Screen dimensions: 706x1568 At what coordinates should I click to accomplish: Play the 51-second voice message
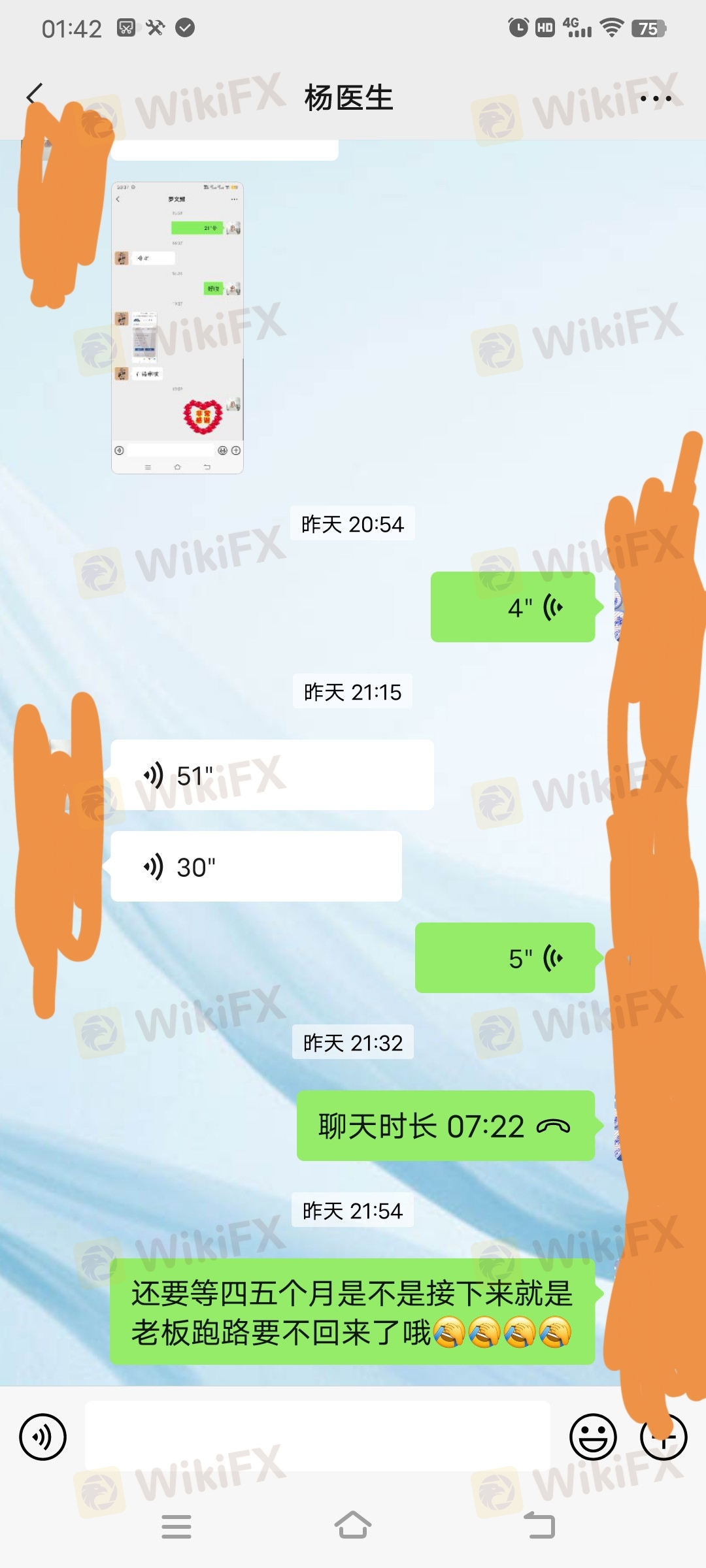(272, 776)
